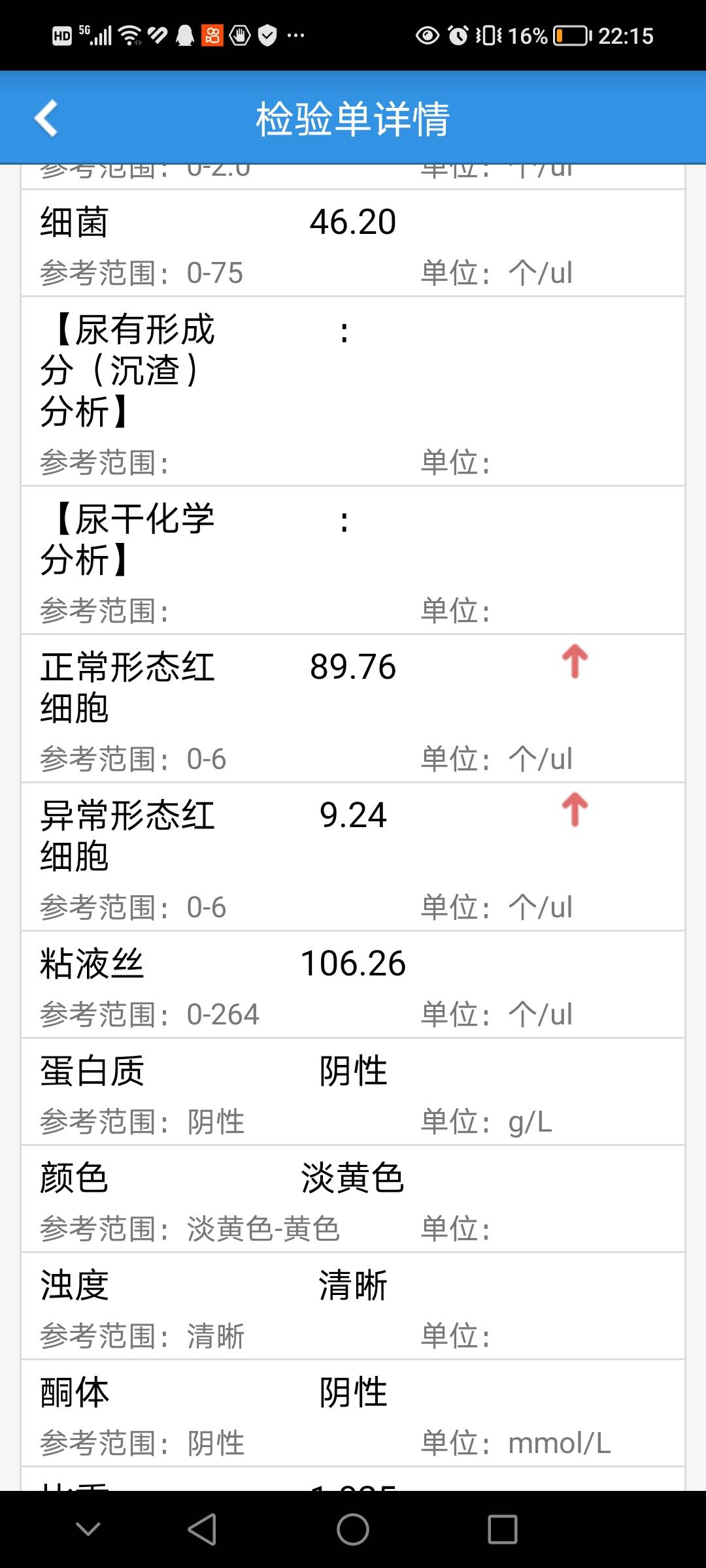
Task: Tap the shield security icon in status bar
Action: pyautogui.click(x=267, y=34)
